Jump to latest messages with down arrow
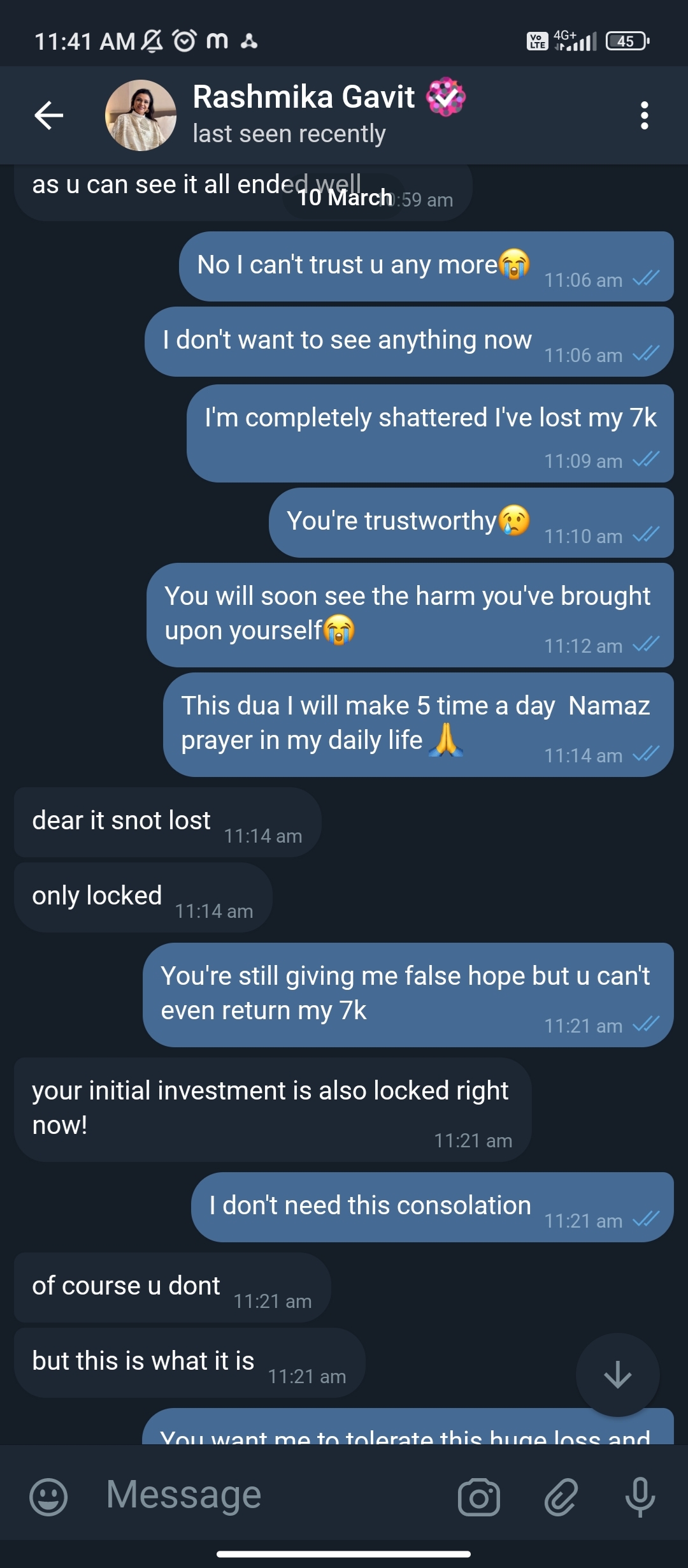The height and width of the screenshot is (1568, 688). 617,1374
